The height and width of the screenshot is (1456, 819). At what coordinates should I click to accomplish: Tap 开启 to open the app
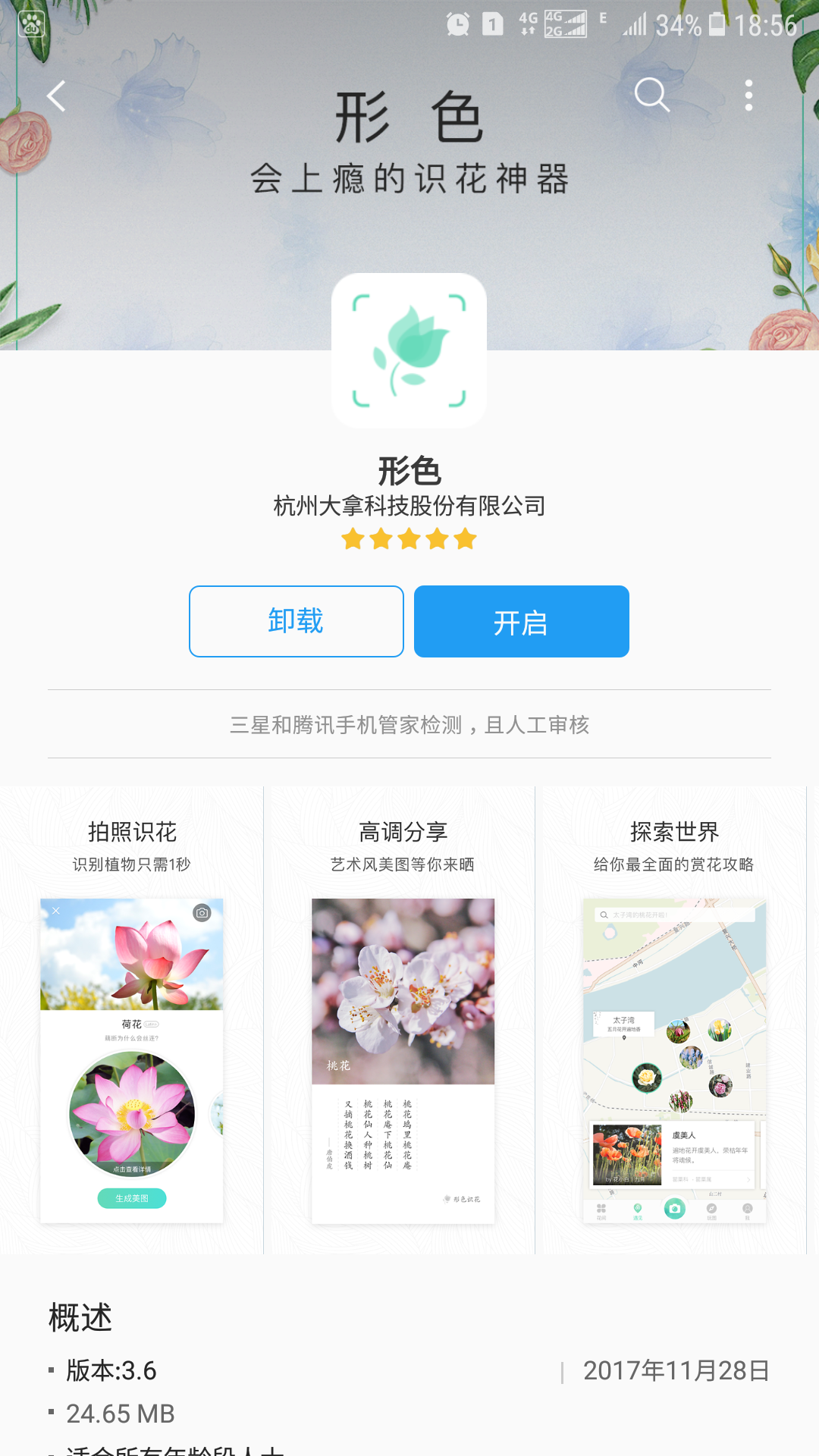pos(522,621)
